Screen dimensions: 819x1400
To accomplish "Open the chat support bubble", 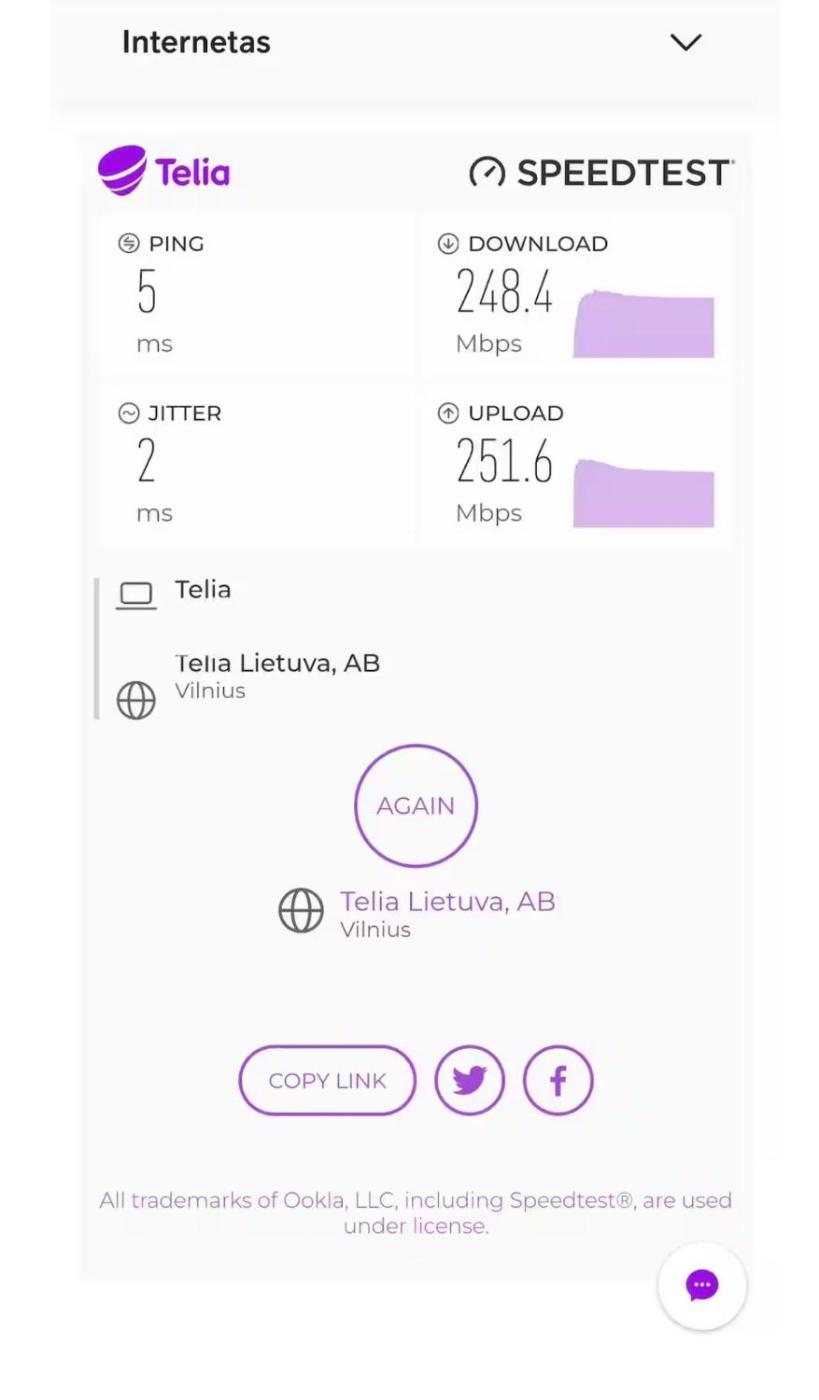I will point(702,1286).
